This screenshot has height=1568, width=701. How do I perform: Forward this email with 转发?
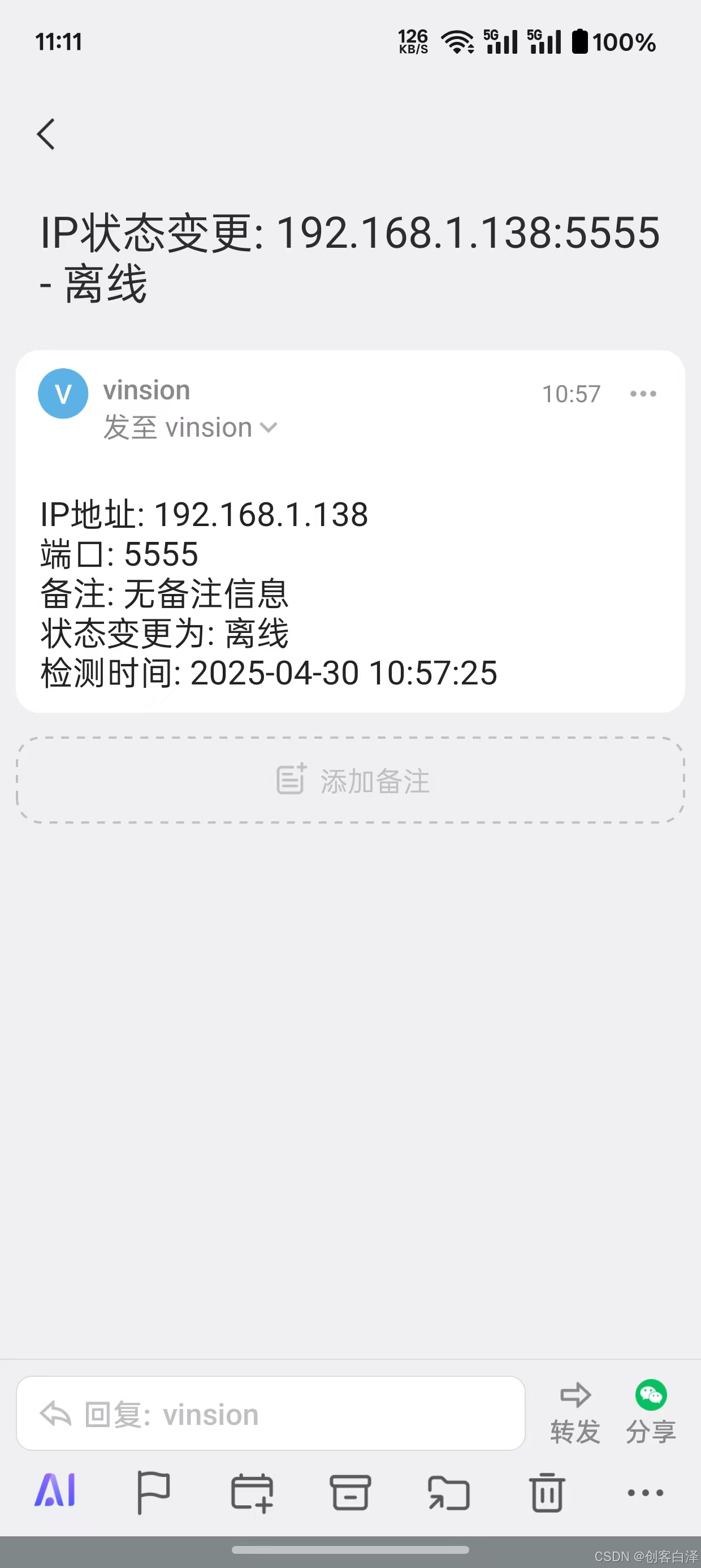pos(575,1414)
